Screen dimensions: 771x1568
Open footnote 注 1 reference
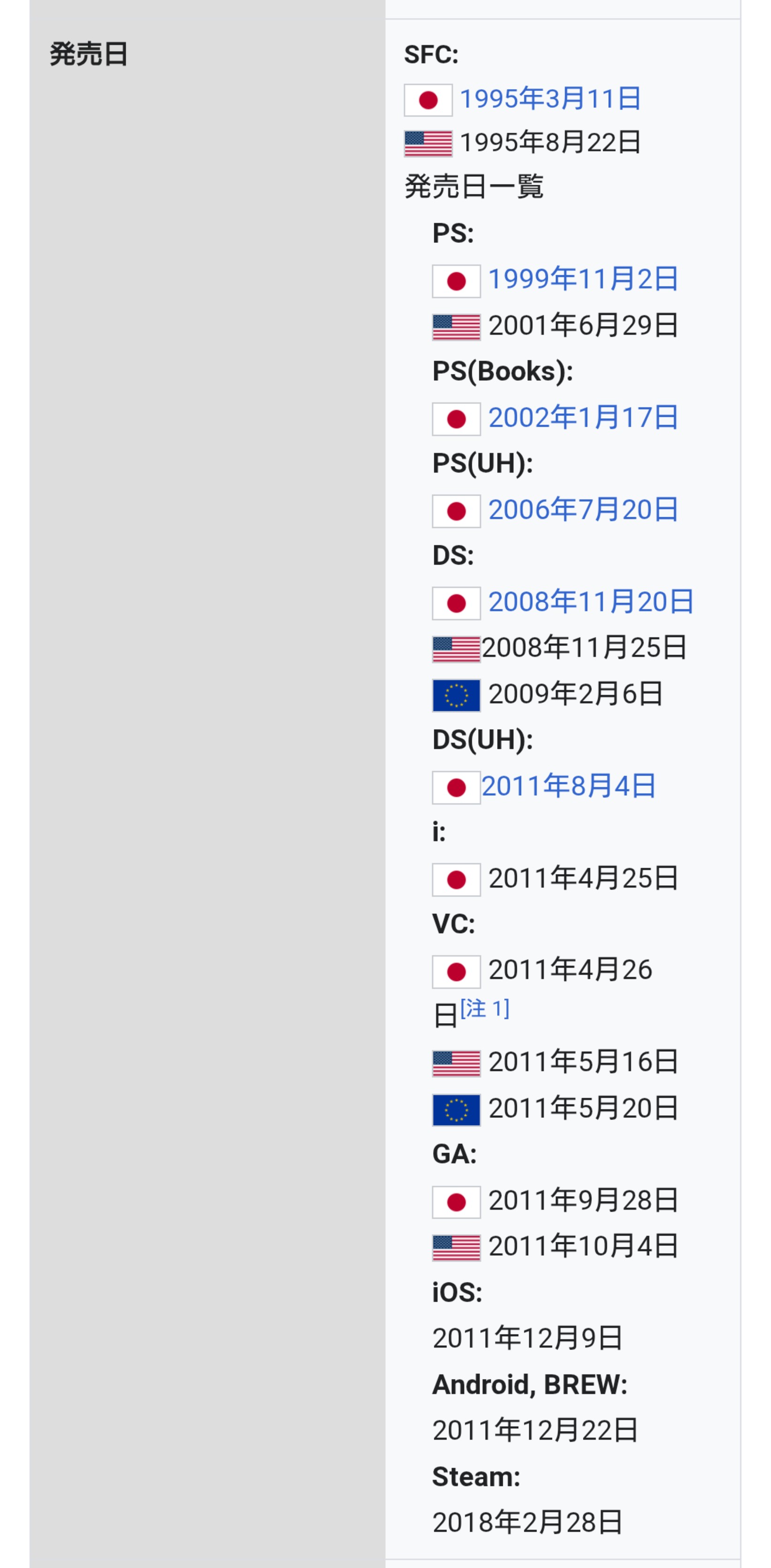tap(485, 1009)
